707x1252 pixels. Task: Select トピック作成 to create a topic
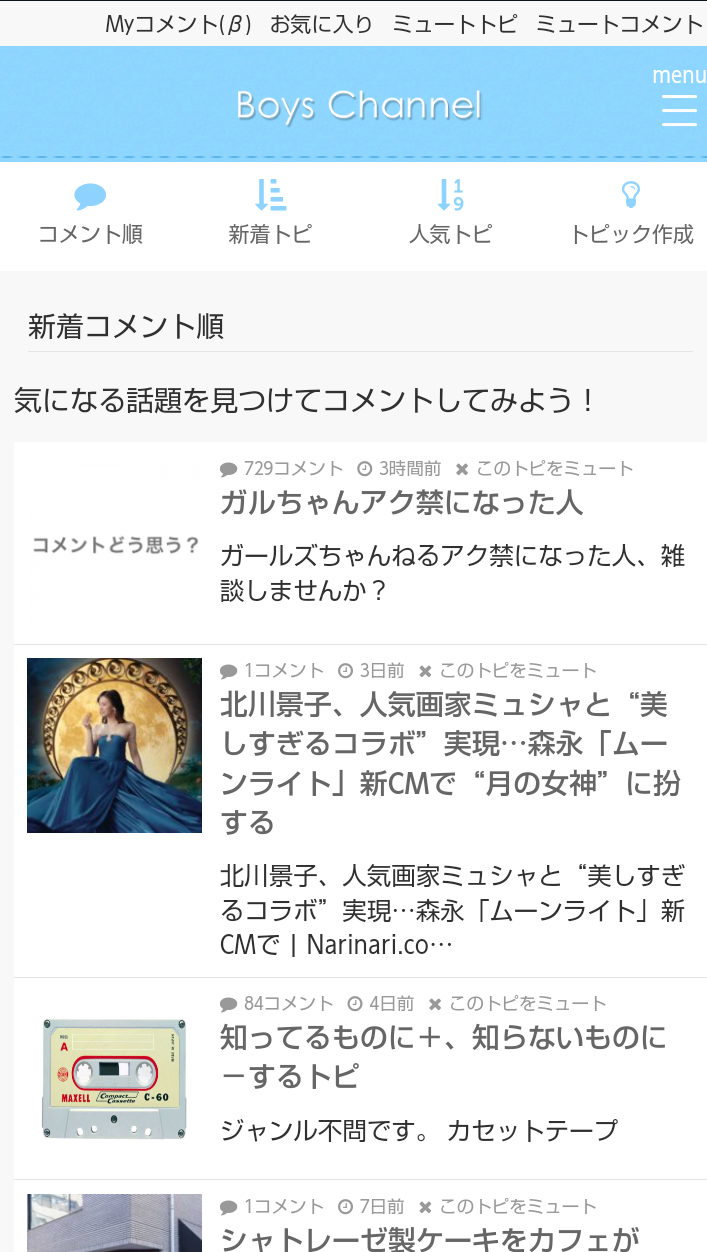[x=631, y=214]
